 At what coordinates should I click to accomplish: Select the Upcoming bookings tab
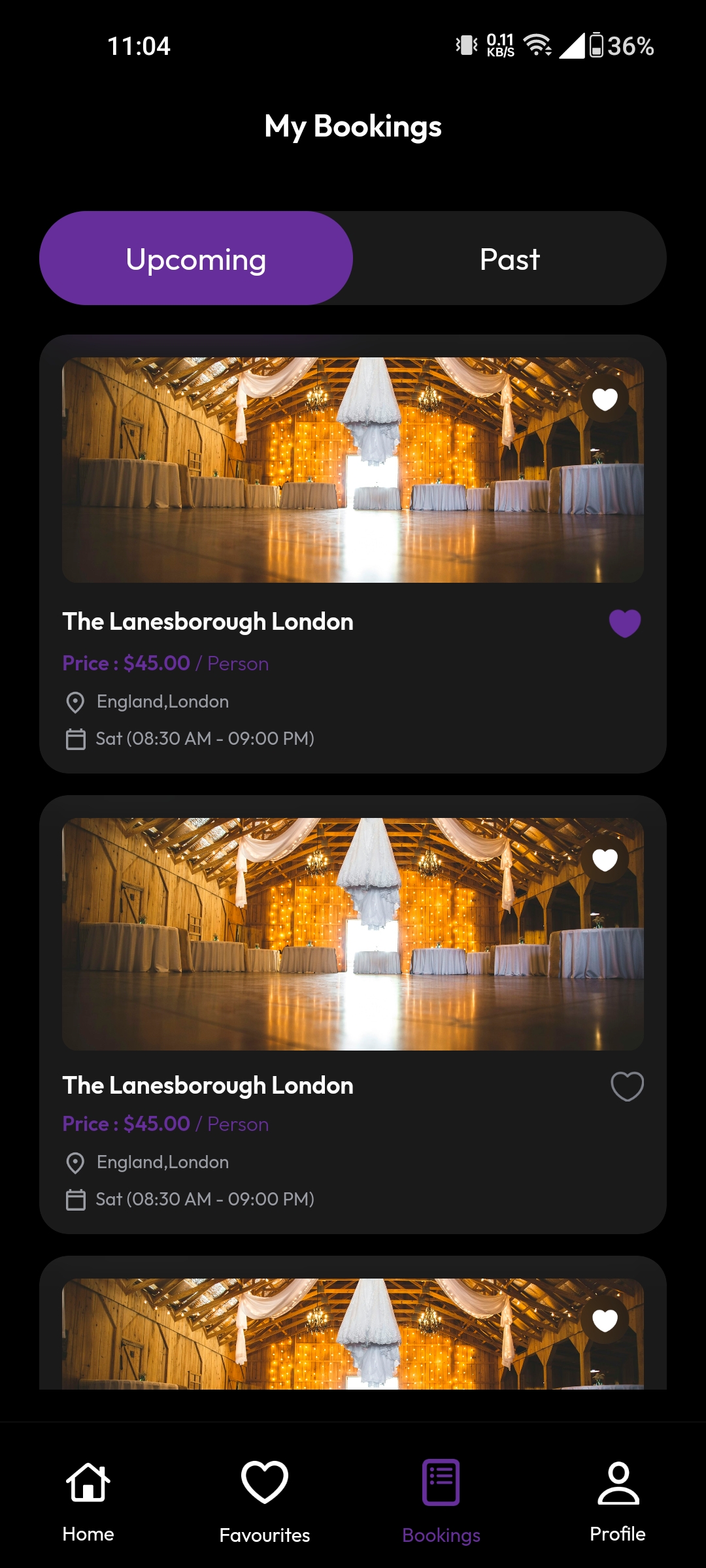[x=196, y=259]
